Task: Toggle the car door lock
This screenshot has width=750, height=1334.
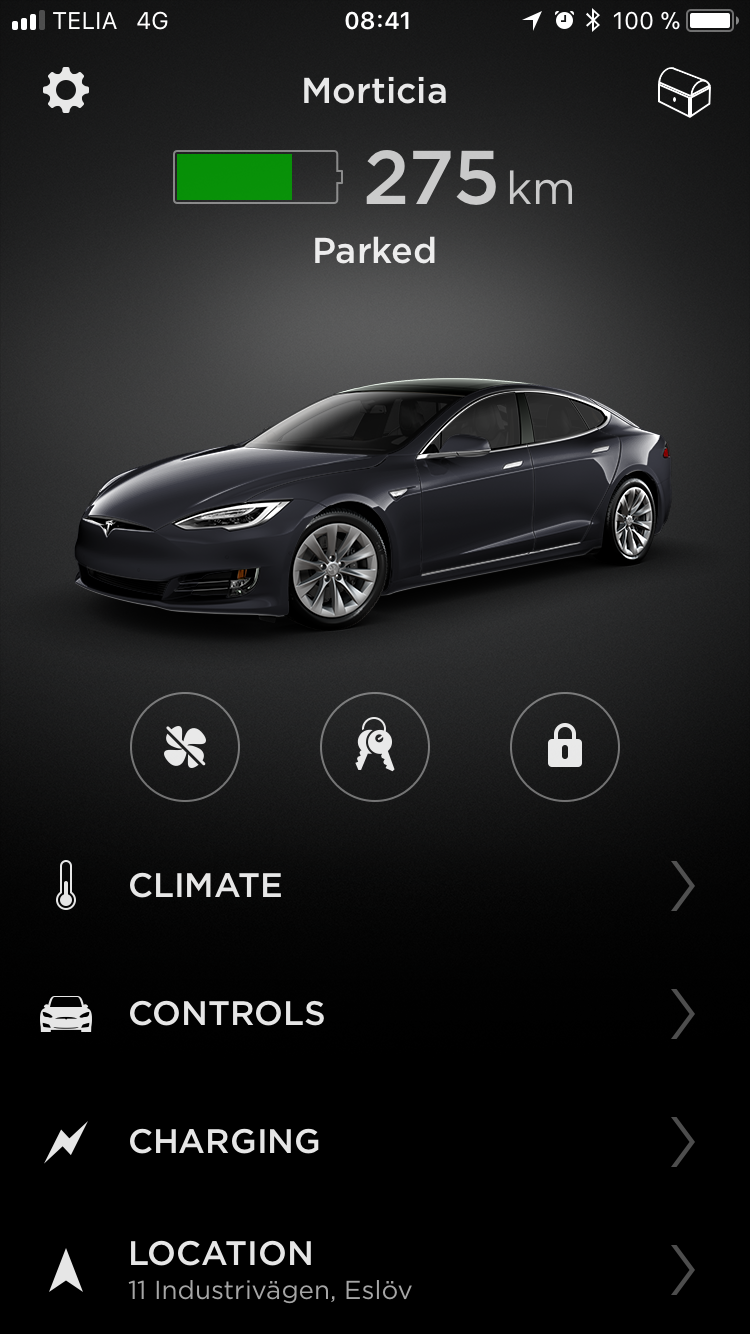Action: (x=565, y=747)
